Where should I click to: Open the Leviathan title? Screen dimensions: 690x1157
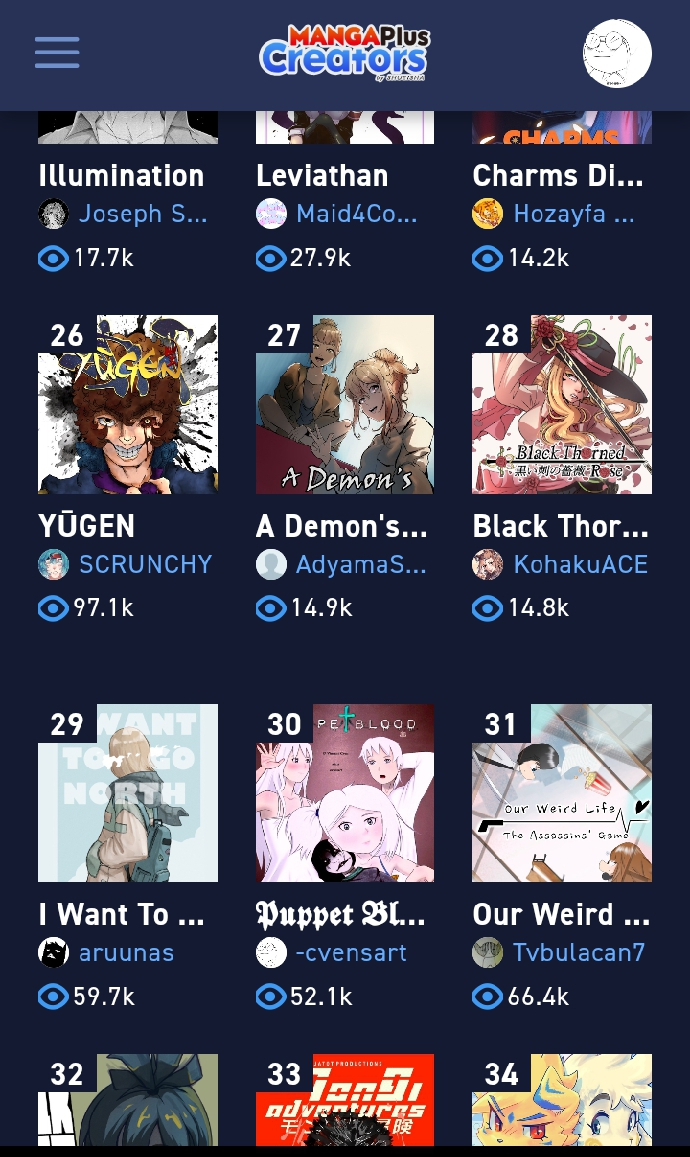pyautogui.click(x=322, y=176)
